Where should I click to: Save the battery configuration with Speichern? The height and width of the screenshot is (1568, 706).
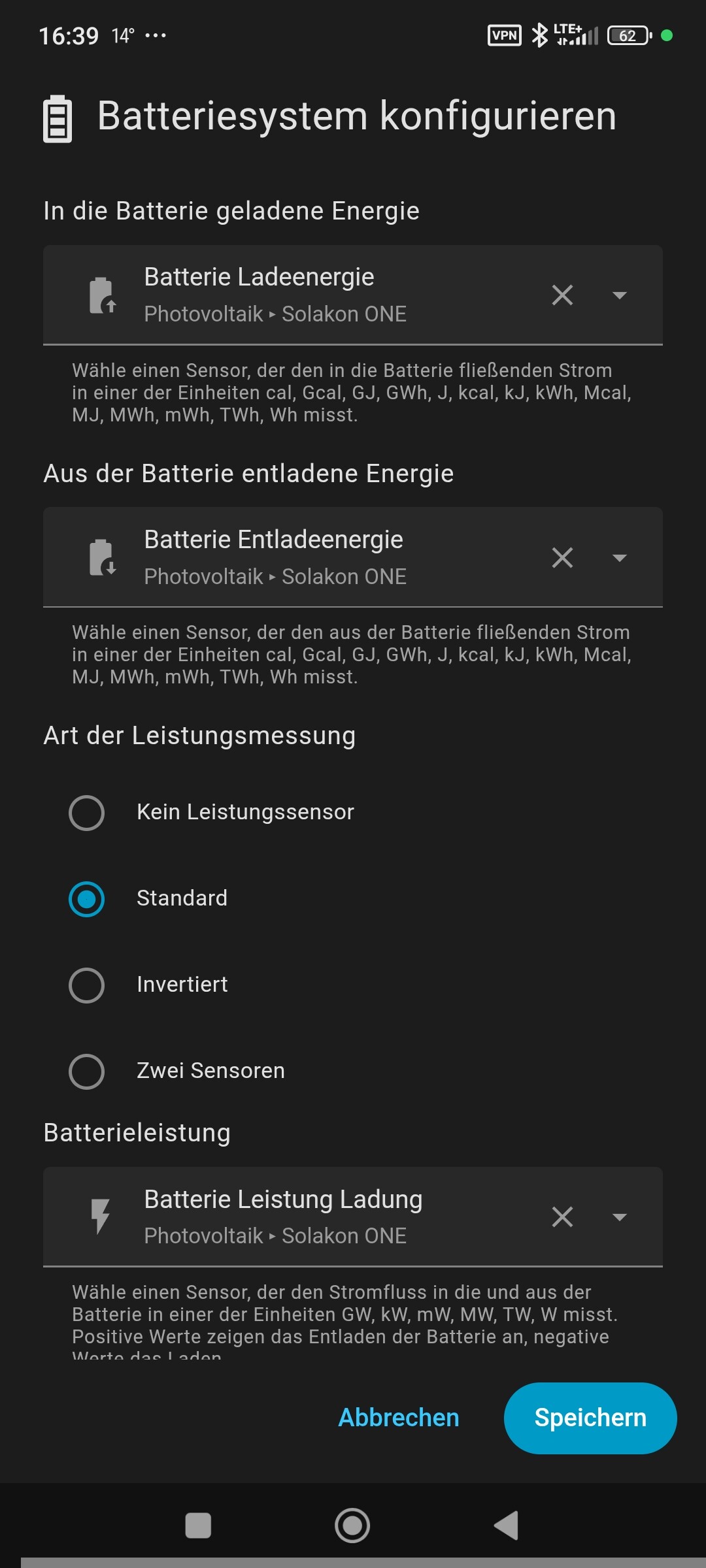click(x=590, y=1418)
